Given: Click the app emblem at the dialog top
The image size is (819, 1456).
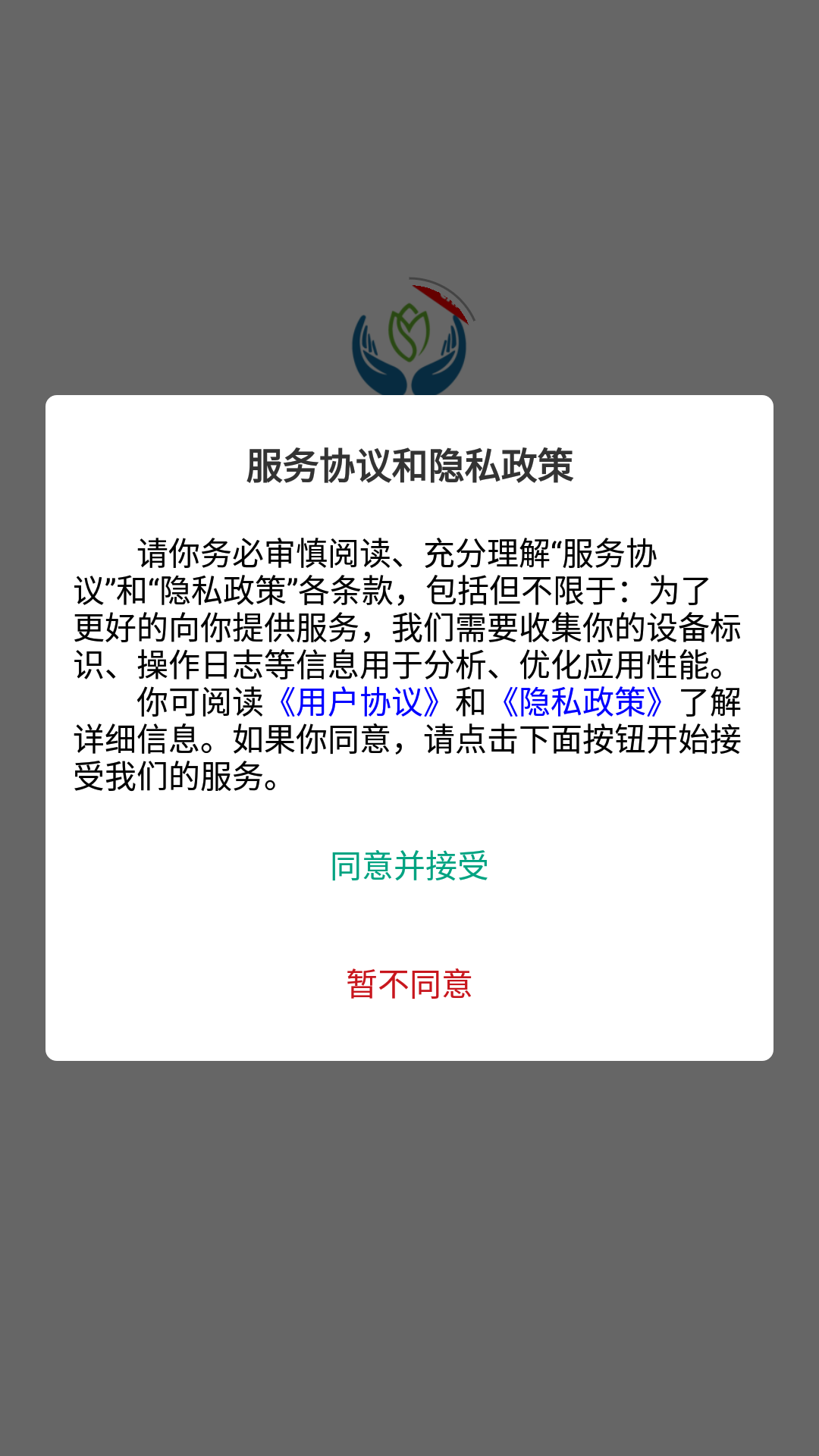Looking at the screenshot, I should coord(409,341).
